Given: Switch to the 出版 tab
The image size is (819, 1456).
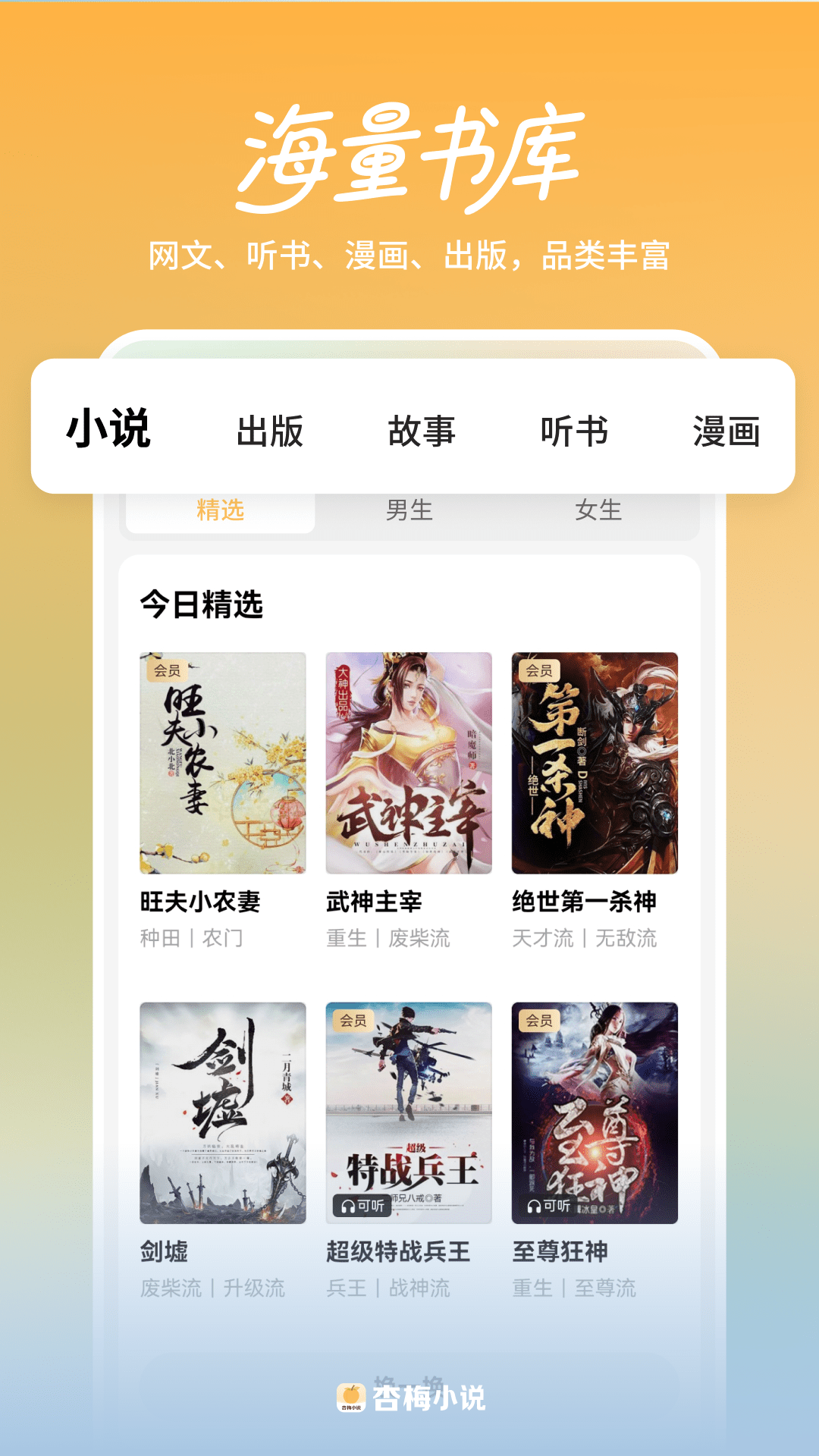Looking at the screenshot, I should pyautogui.click(x=270, y=431).
